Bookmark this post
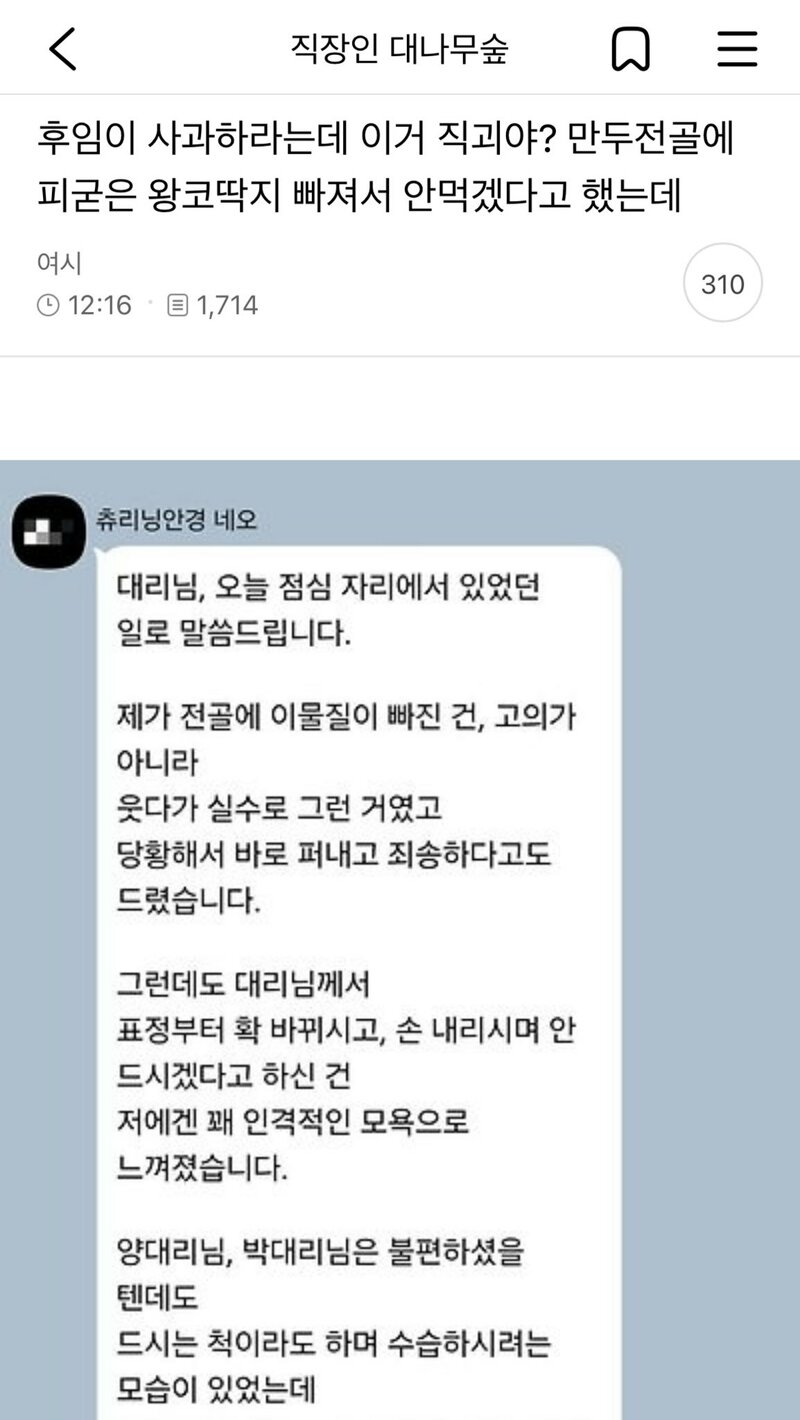The width and height of the screenshot is (800, 1420). click(631, 49)
